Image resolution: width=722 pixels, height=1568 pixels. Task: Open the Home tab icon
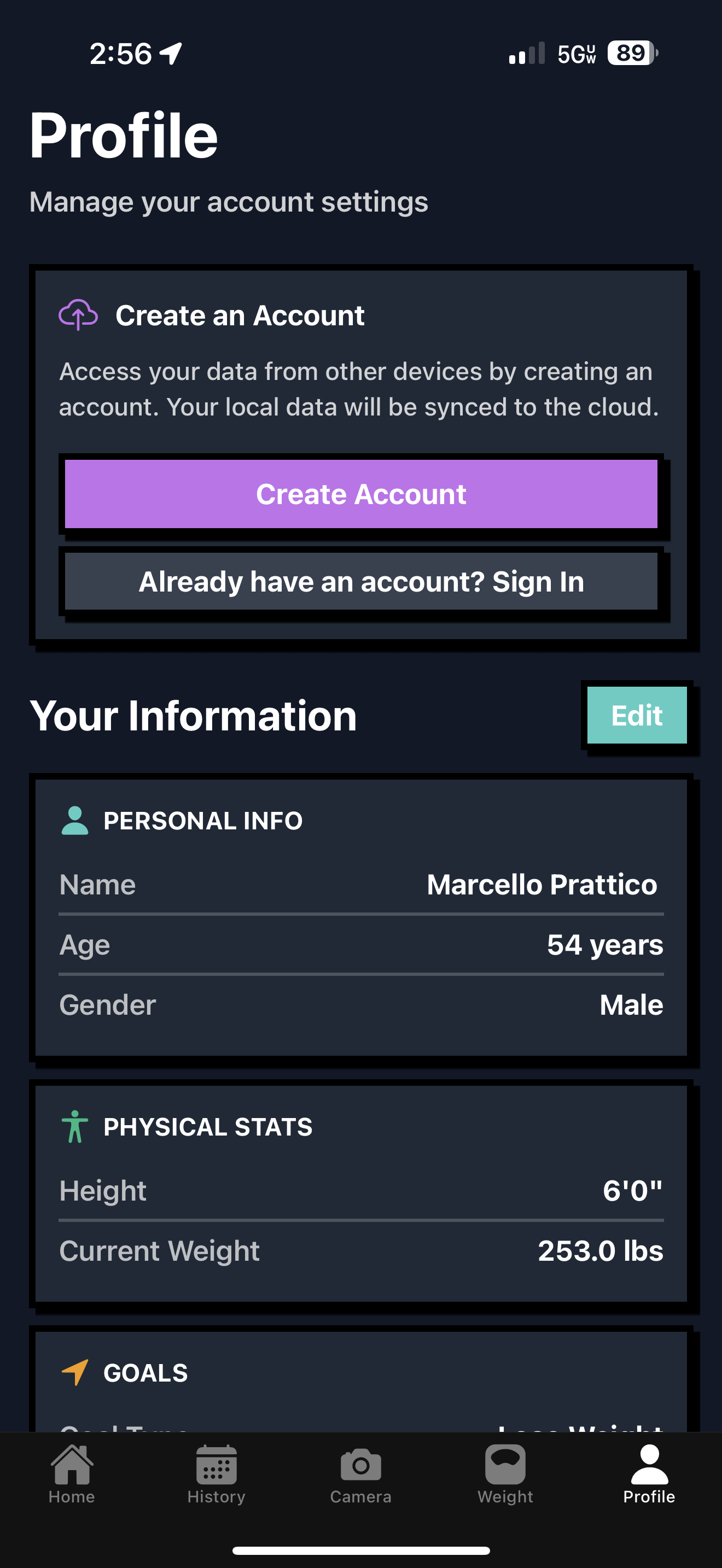(x=71, y=1464)
